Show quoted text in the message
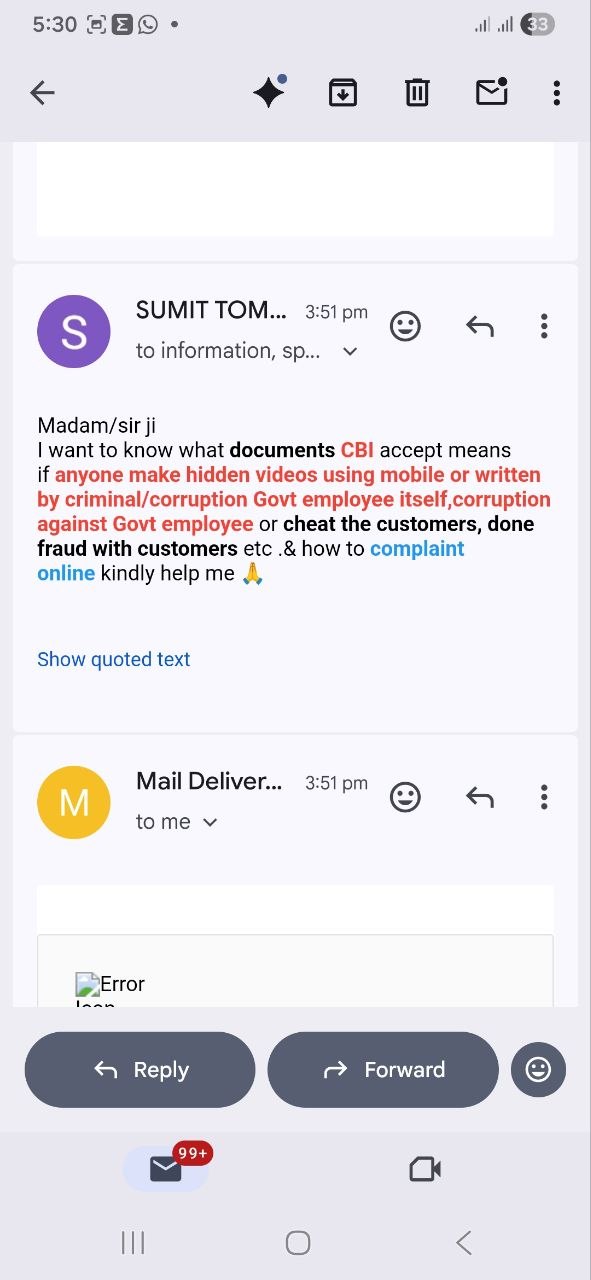Screen dimensions: 591x1280 click(113, 659)
